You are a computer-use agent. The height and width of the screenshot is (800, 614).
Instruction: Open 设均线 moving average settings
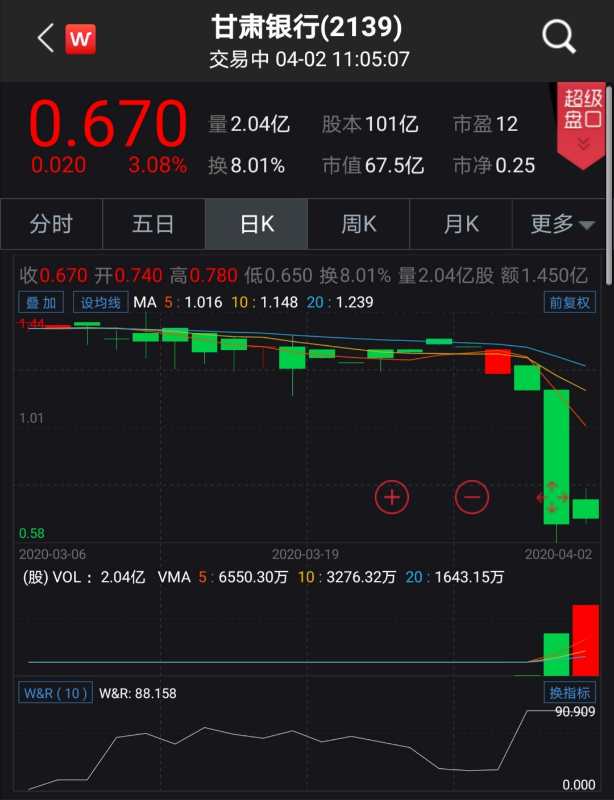pyautogui.click(x=100, y=302)
